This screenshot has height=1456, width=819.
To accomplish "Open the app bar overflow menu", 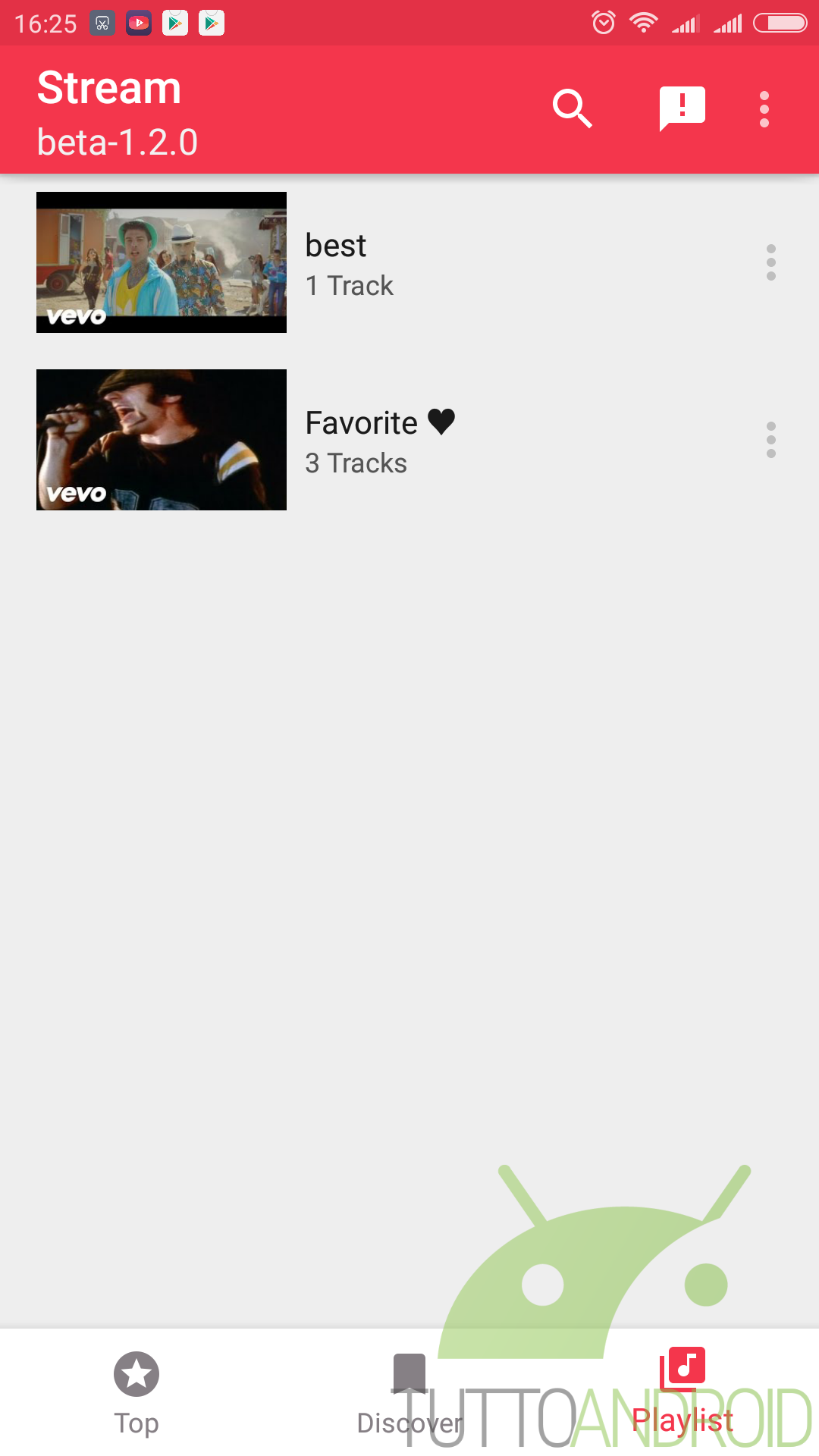I will coord(764,109).
